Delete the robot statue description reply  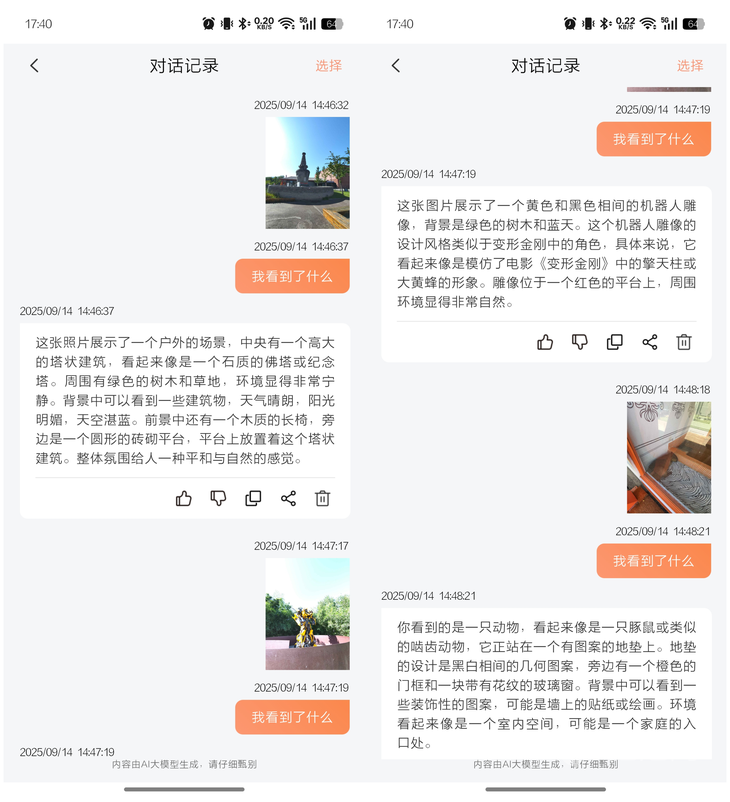pos(684,342)
